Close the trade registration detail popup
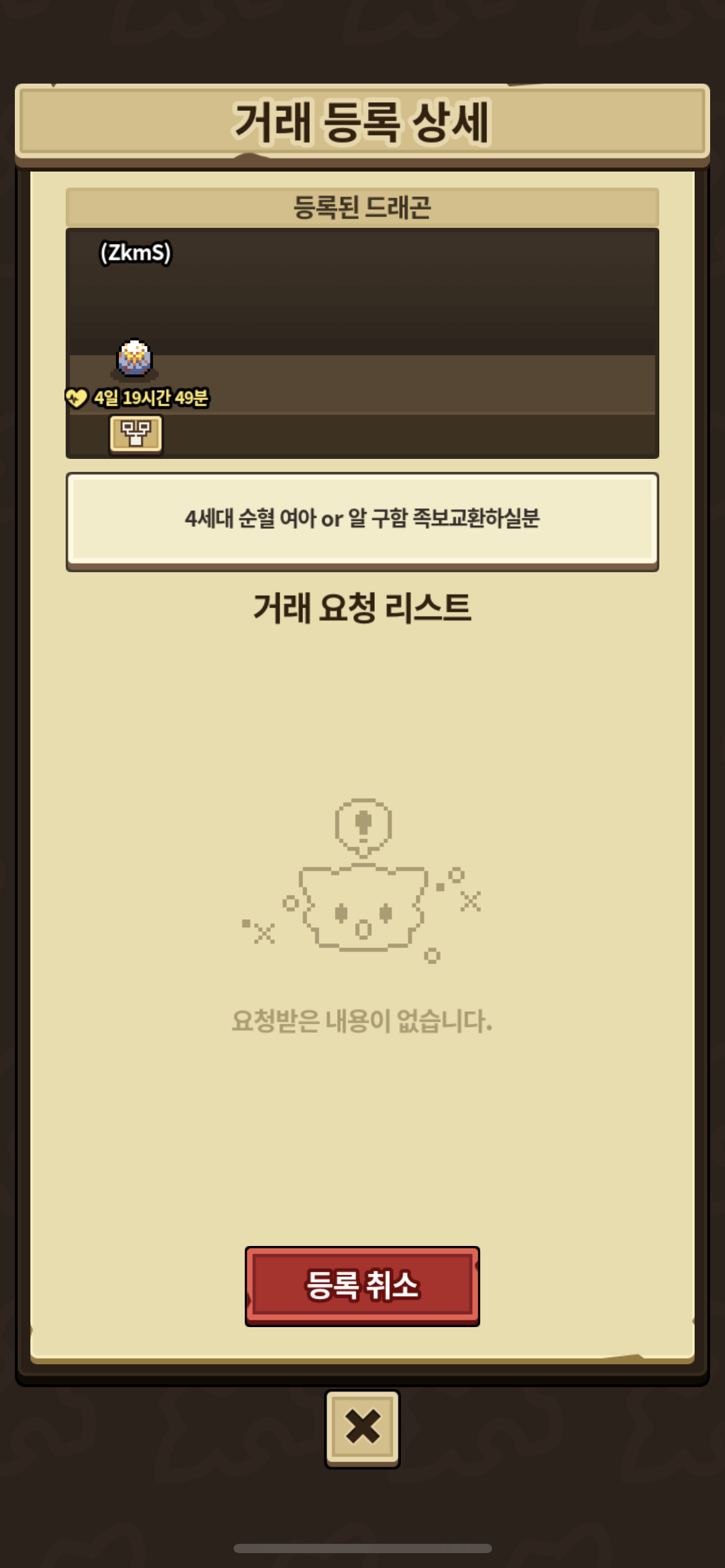 point(362,1428)
